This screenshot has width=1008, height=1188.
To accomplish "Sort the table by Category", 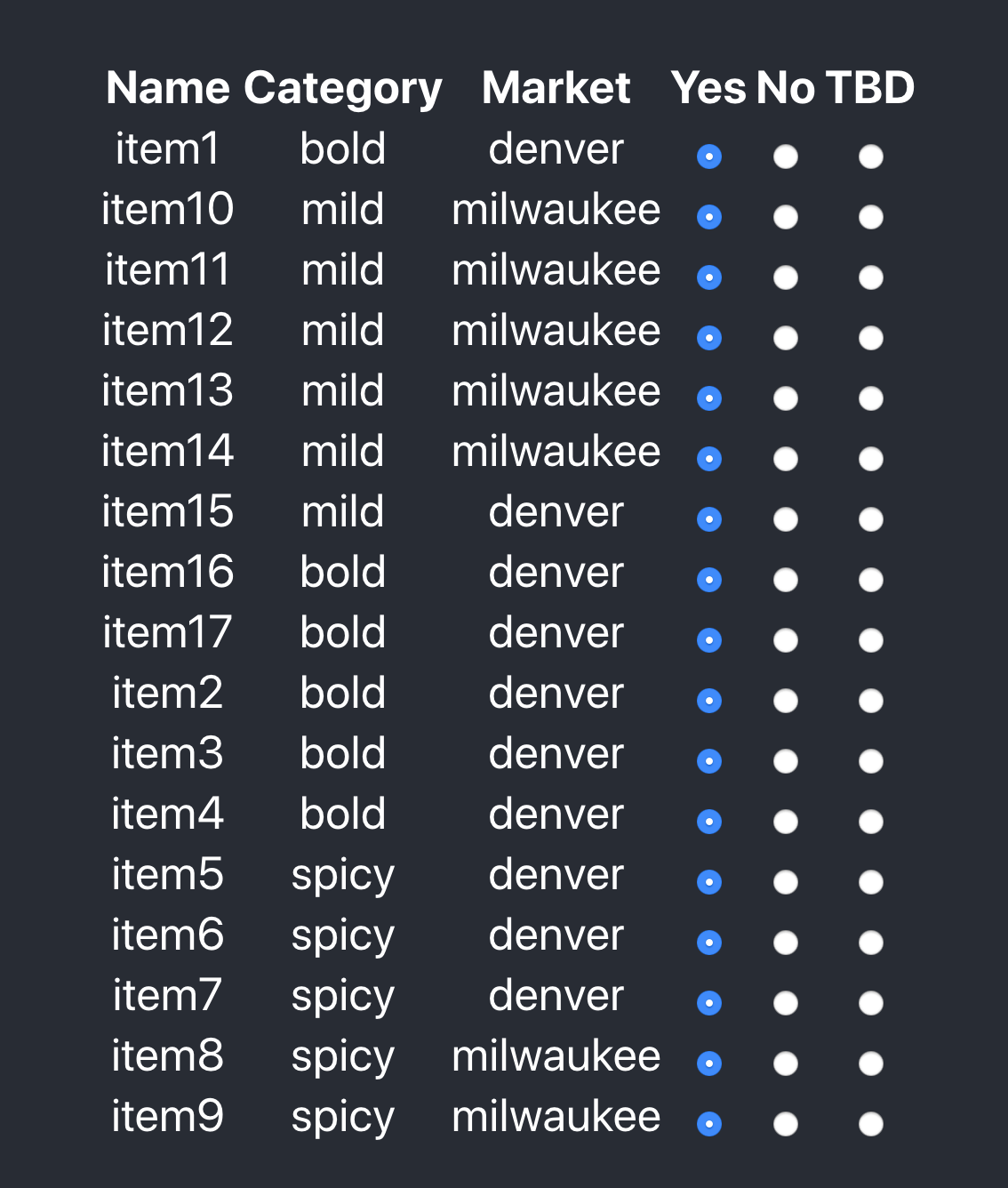I will click(343, 87).
